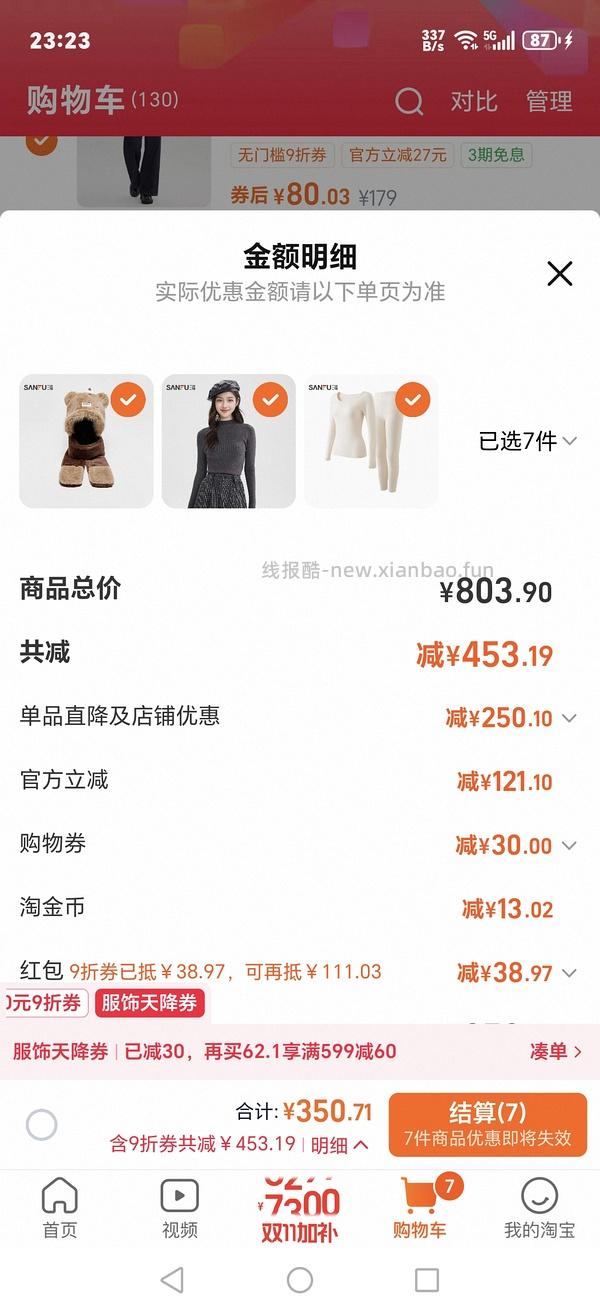Uncheck the cream thermal set thumbnail
The height and width of the screenshot is (1312, 600).
(x=412, y=400)
